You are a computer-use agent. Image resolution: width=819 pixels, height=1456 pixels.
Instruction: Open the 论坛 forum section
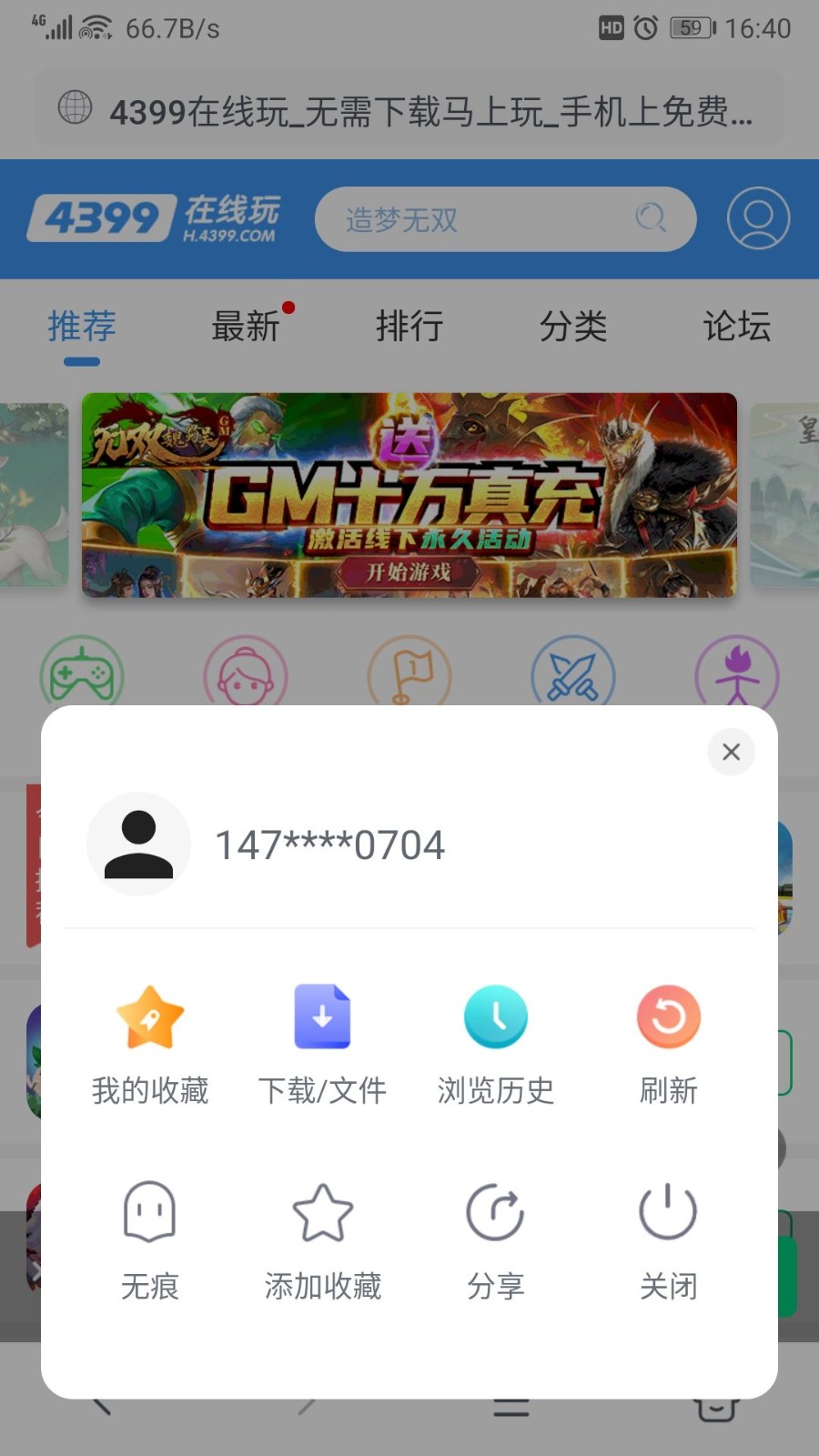click(737, 326)
